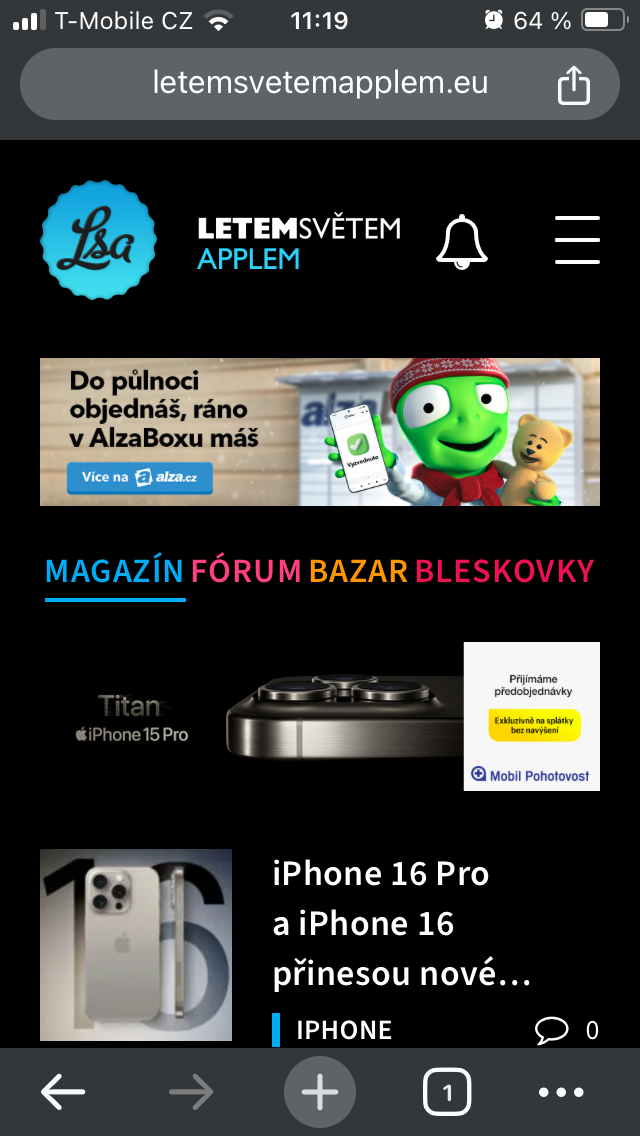This screenshot has width=640, height=1136.
Task: Share this page from the address bar
Action: [574, 84]
